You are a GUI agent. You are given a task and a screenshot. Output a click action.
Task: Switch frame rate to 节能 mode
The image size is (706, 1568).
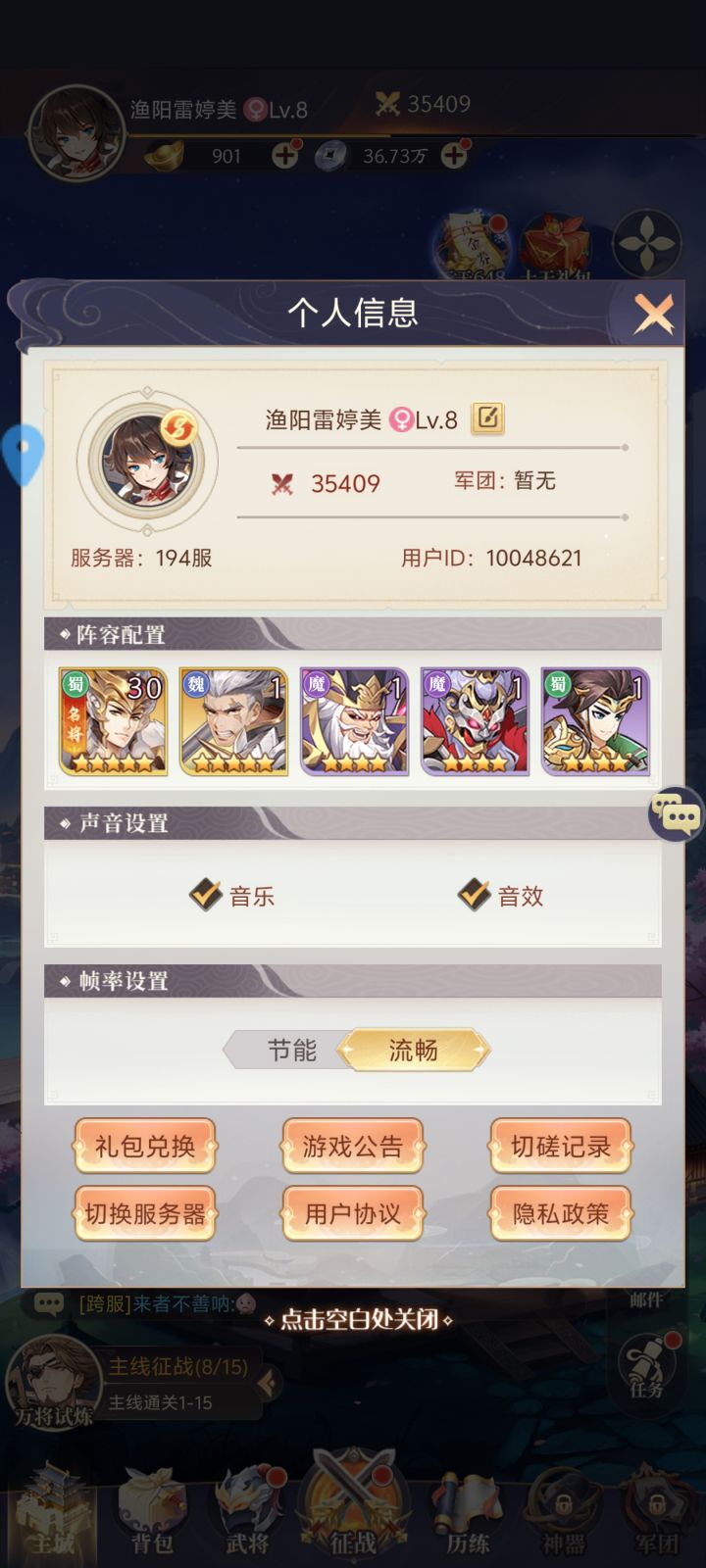pyautogui.click(x=292, y=1050)
